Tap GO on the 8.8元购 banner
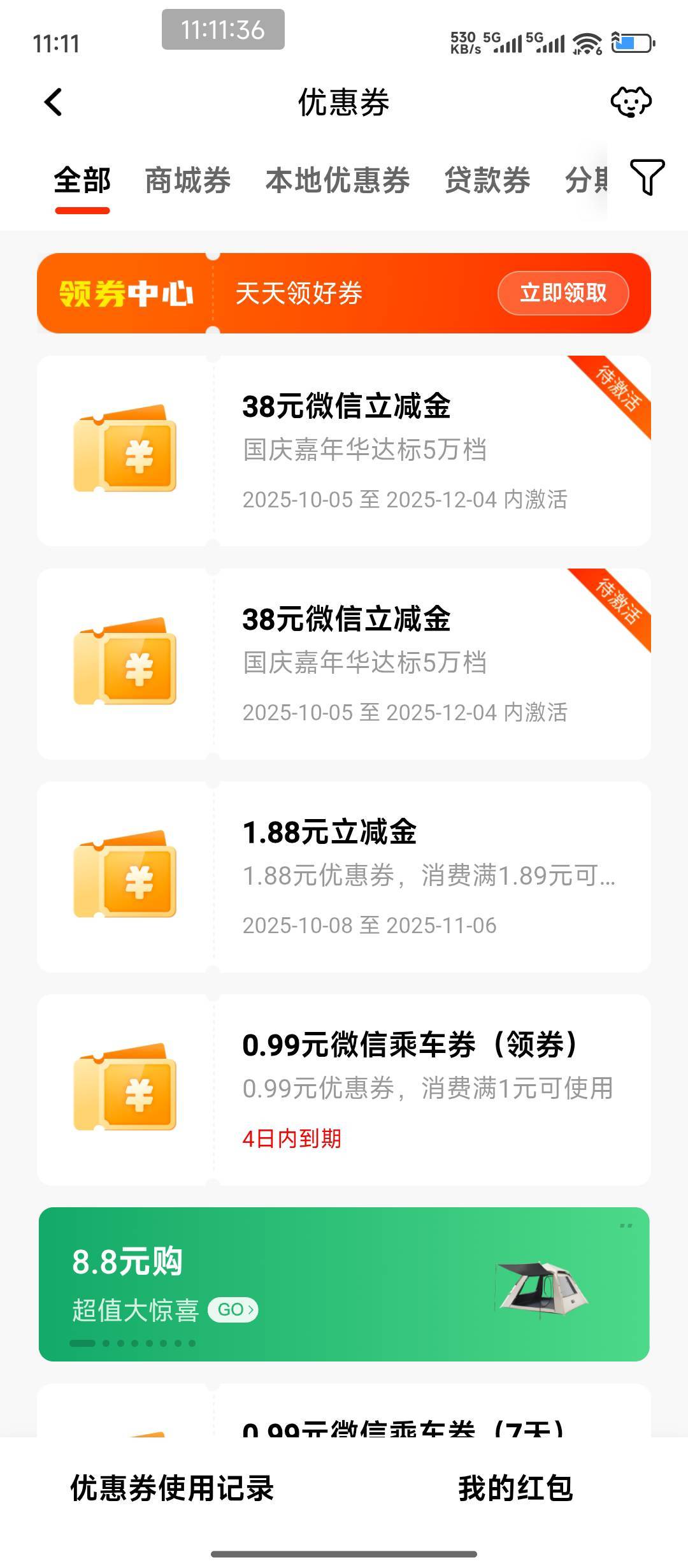 [x=233, y=1310]
